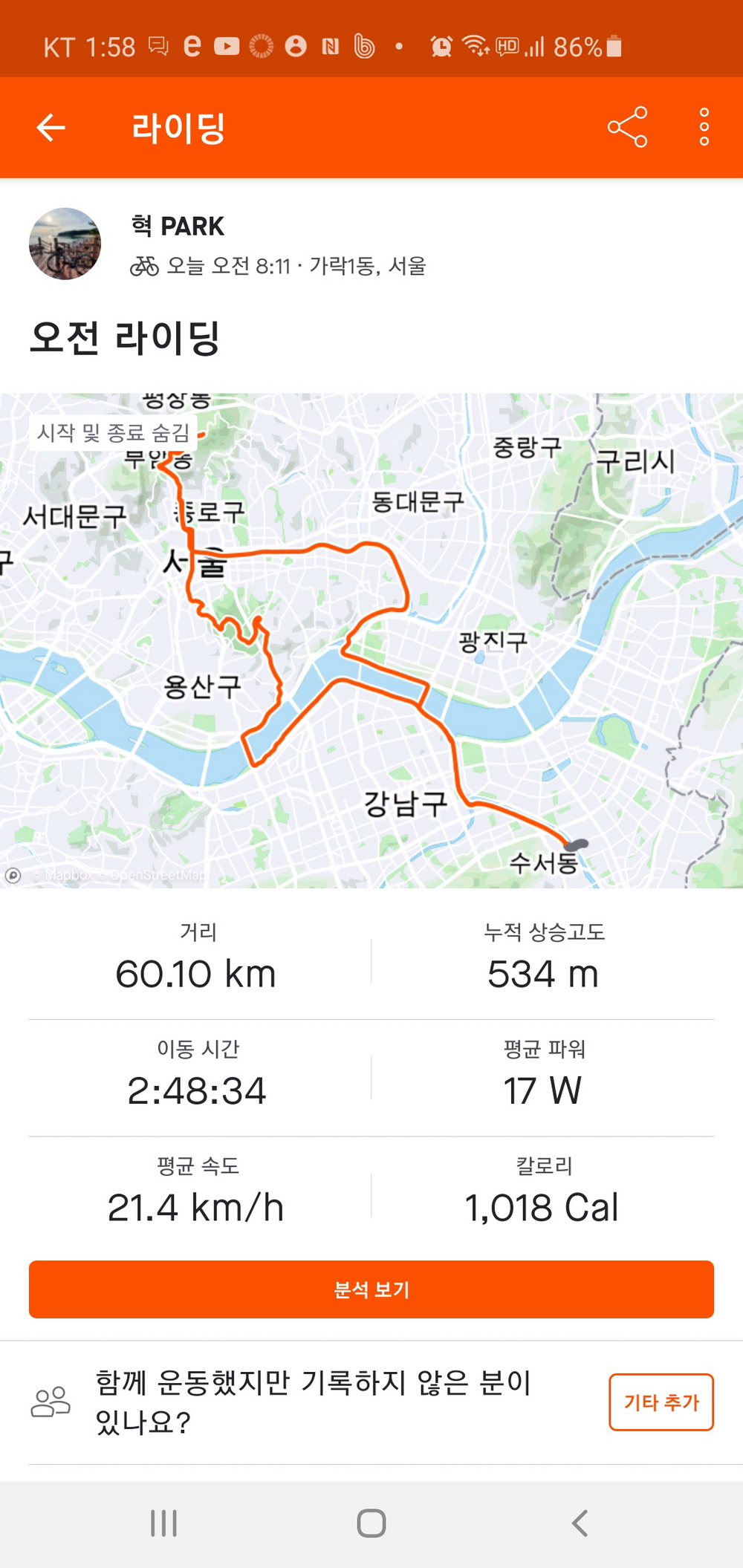The image size is (743, 1568).
Task: Go back using the arrow in the app bar
Action: point(51,128)
